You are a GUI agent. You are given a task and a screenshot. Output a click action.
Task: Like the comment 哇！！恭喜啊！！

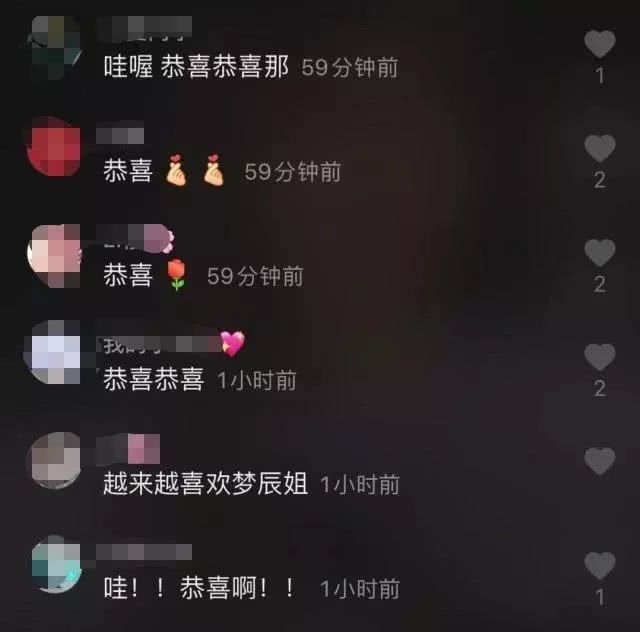[x=599, y=566]
